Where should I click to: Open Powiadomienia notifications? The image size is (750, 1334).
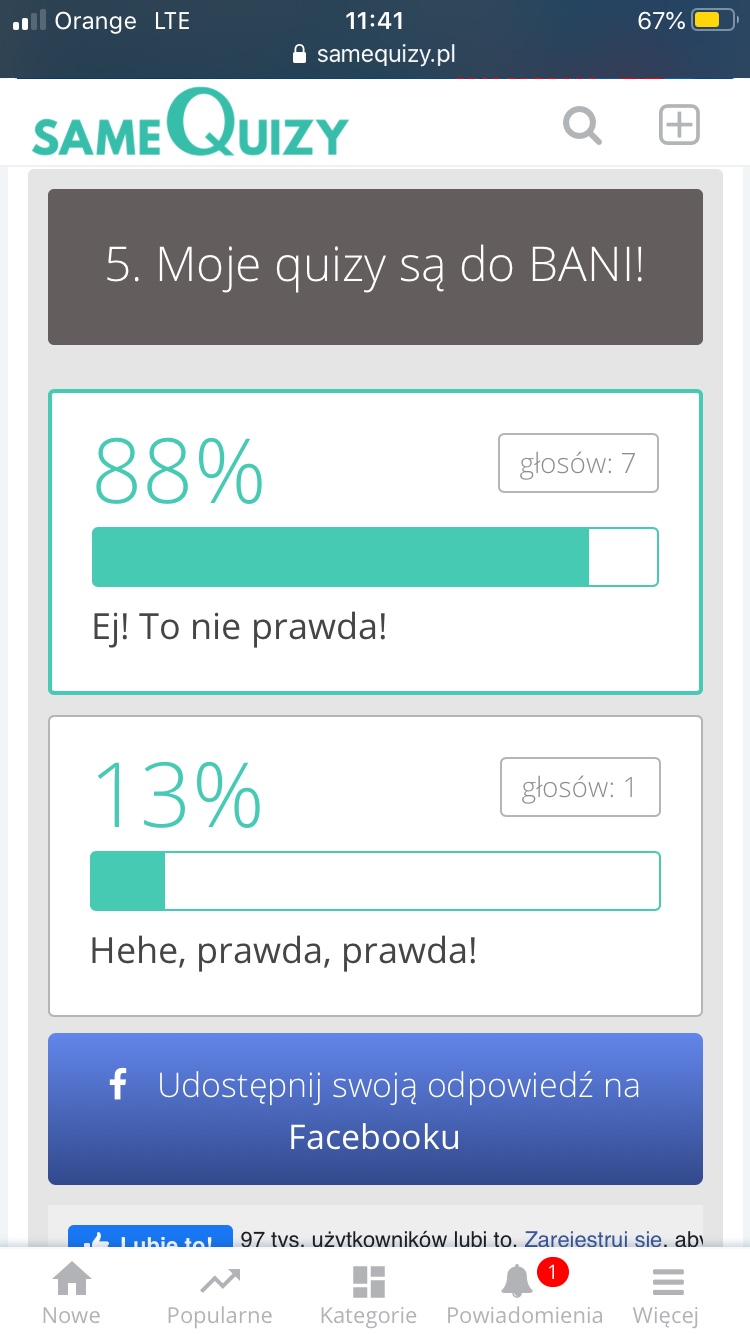[524, 1292]
